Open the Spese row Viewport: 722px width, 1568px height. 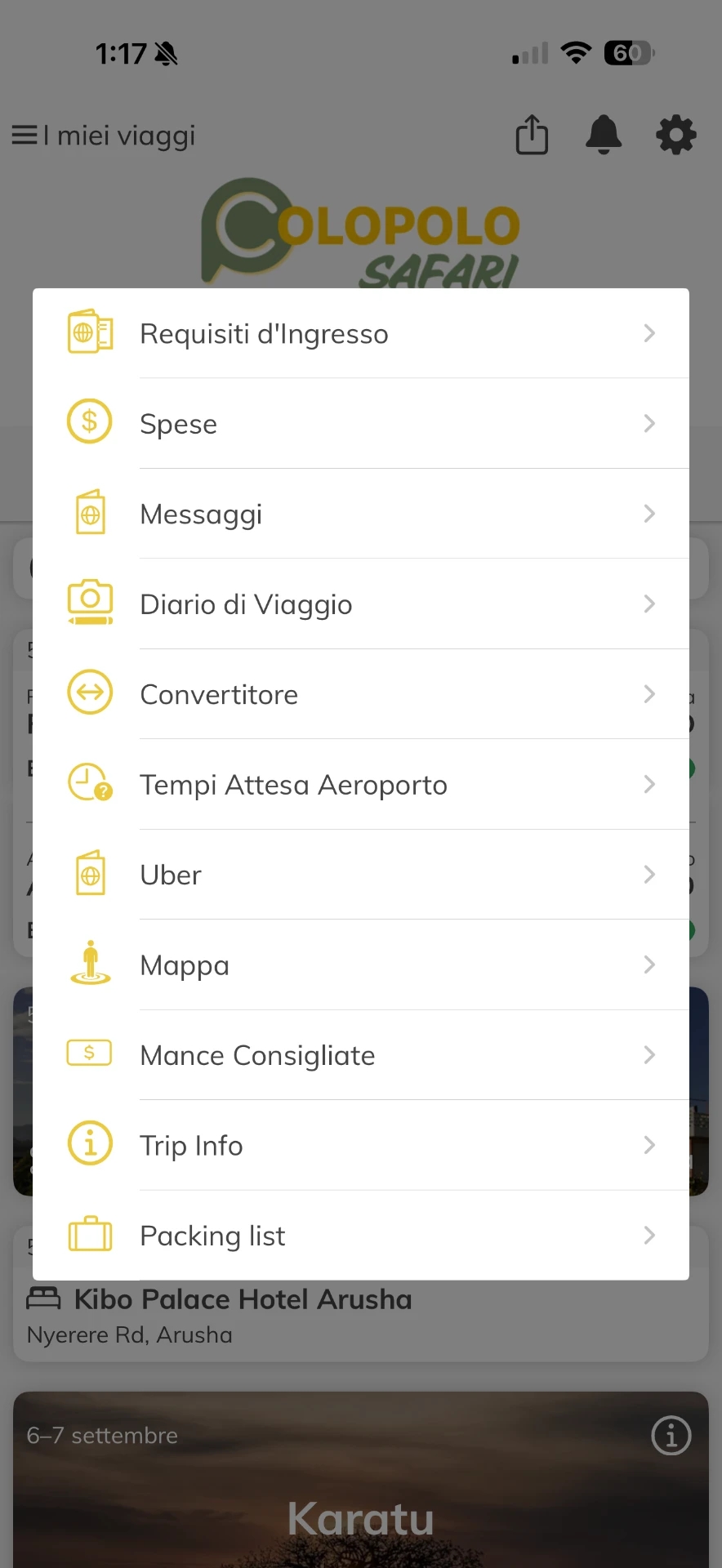(x=361, y=423)
